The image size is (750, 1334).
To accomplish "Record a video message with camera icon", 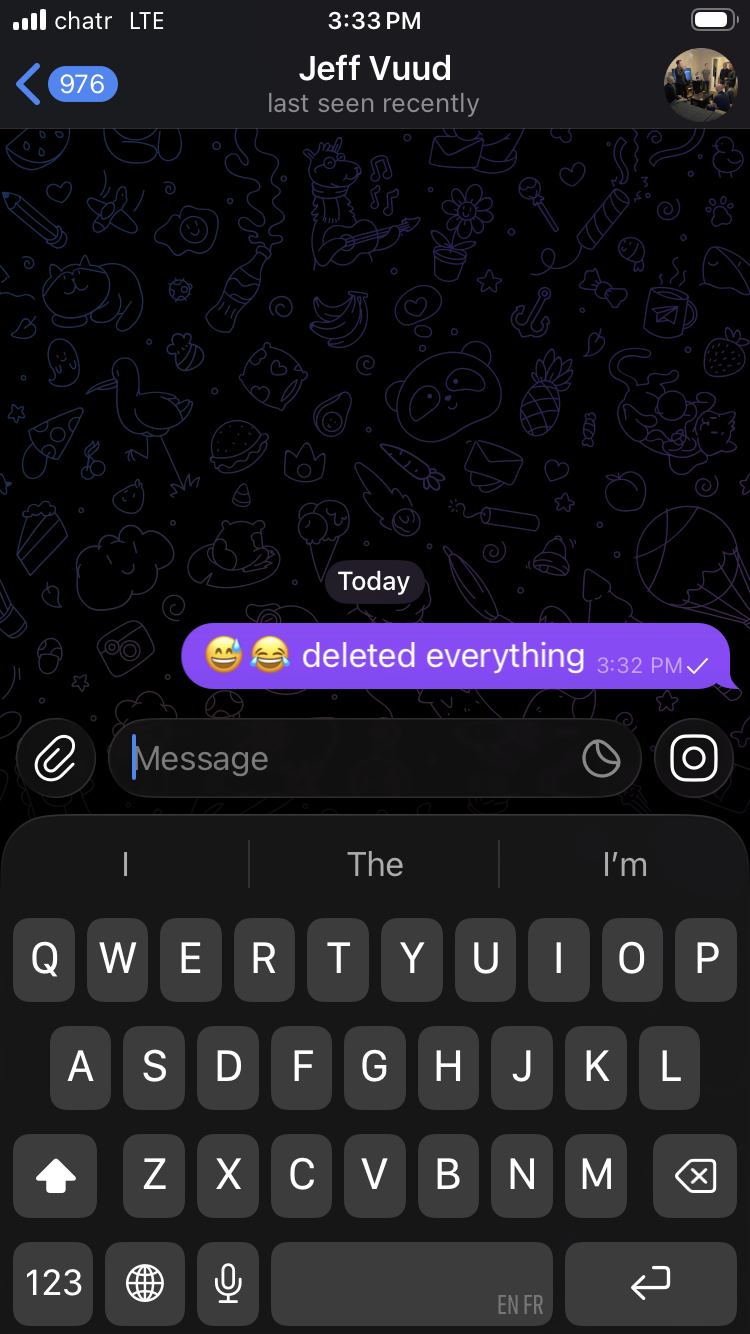I will (694, 759).
